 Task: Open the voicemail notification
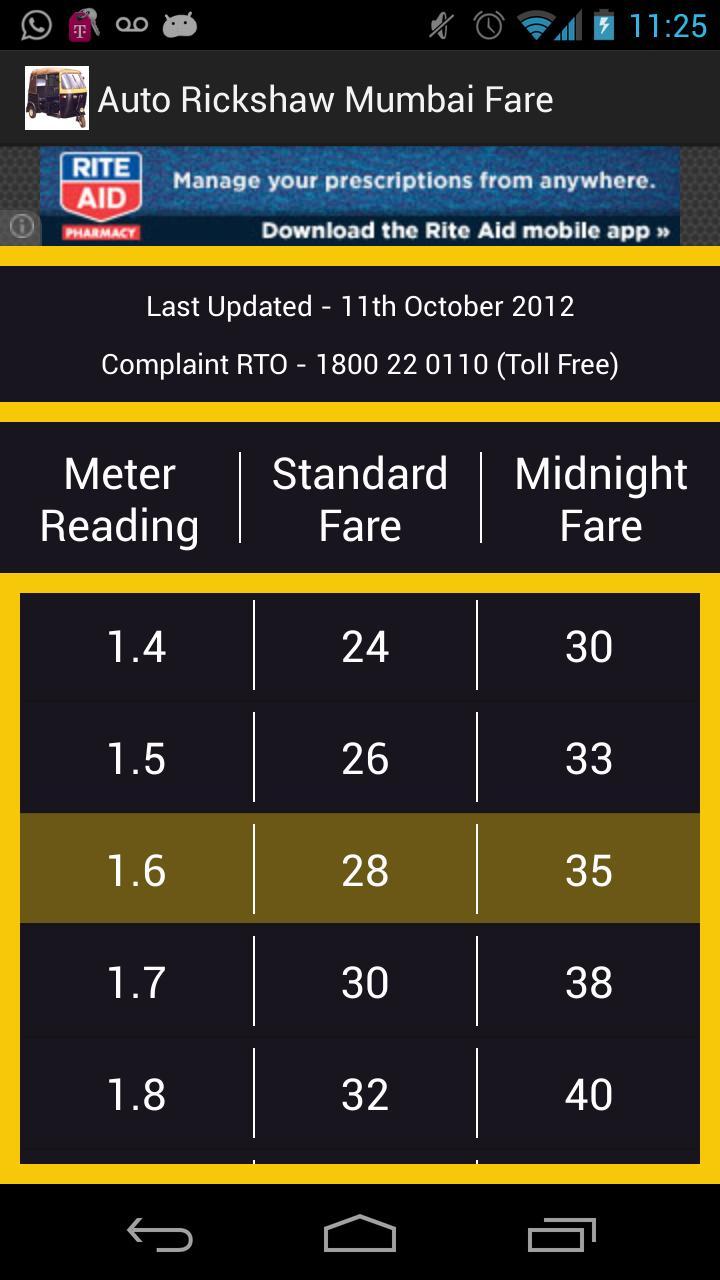click(x=132, y=22)
